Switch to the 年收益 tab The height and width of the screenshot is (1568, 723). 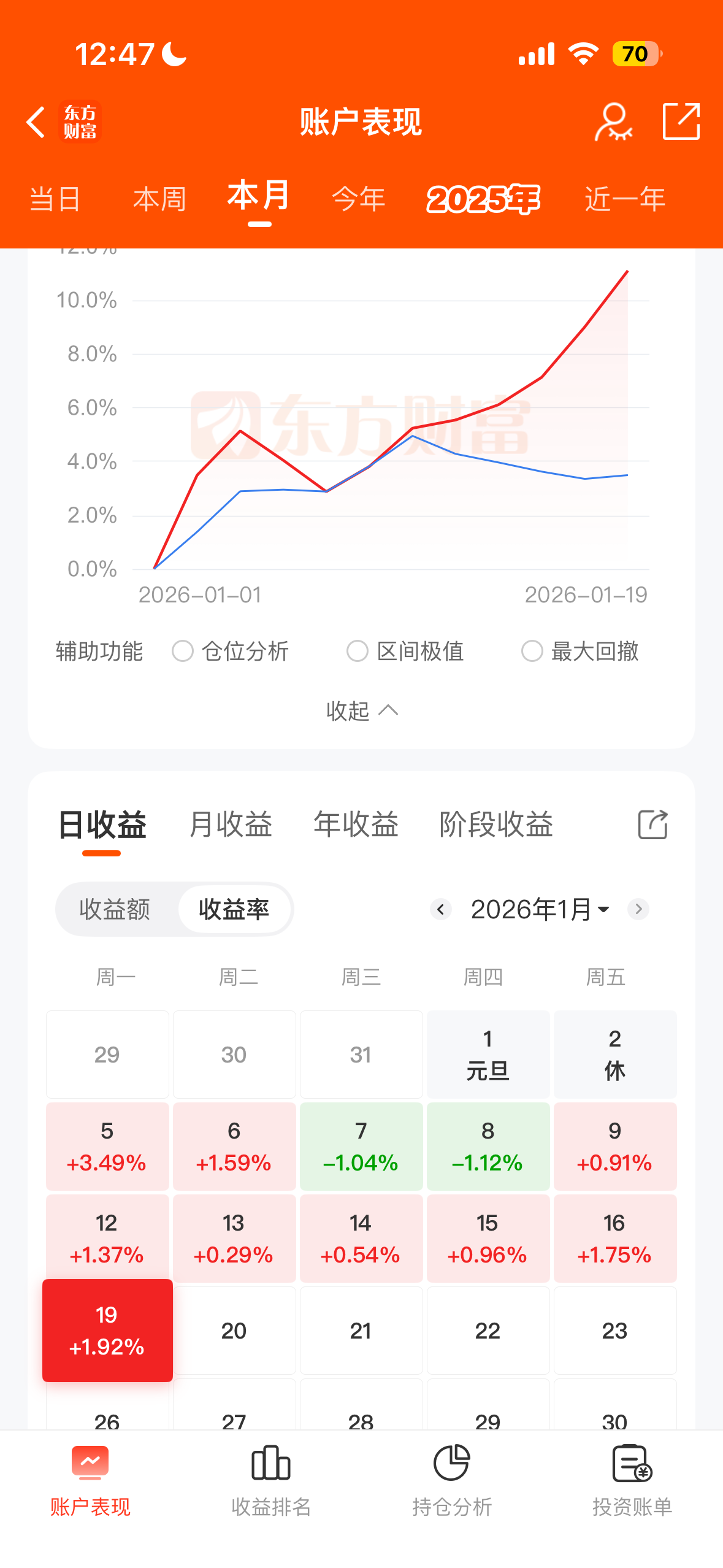356,824
